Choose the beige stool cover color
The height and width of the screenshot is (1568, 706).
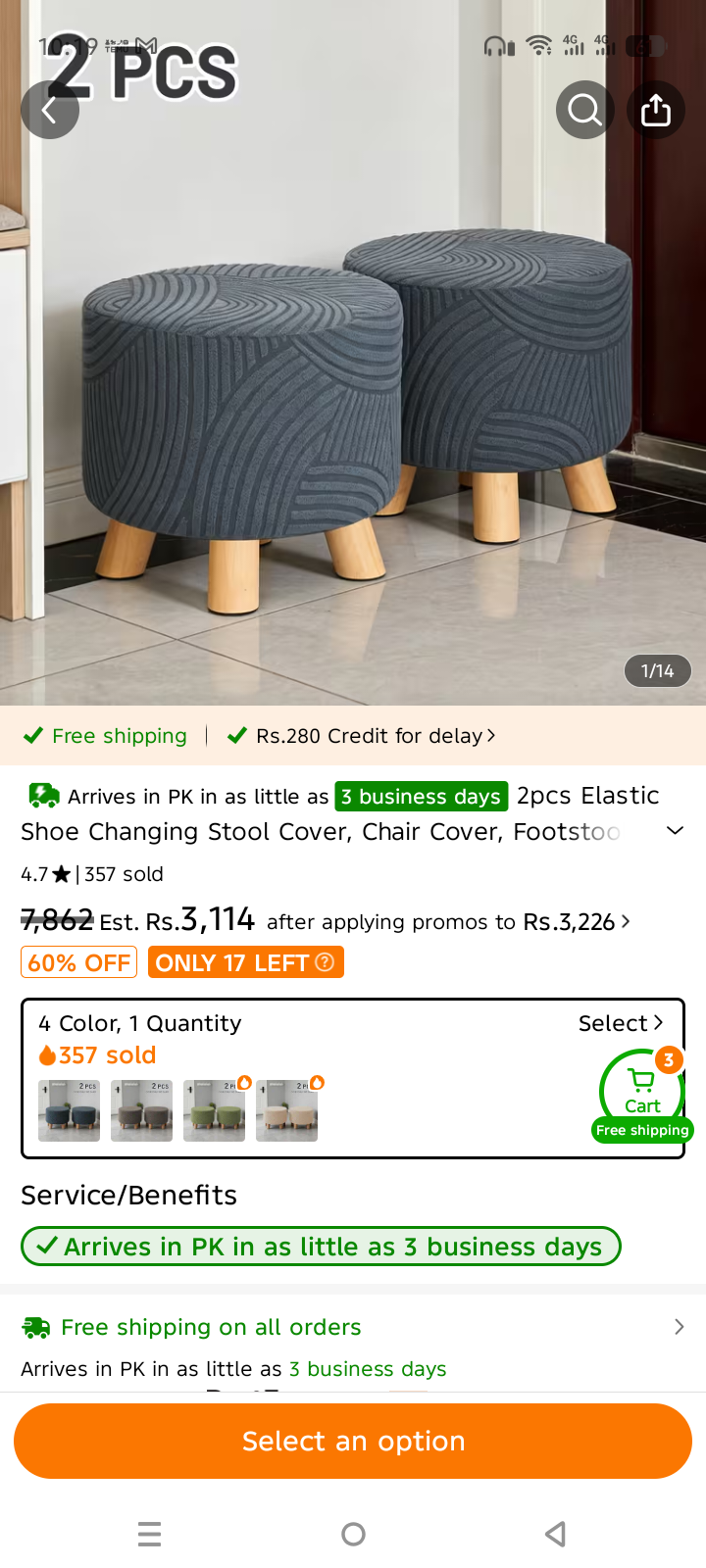(286, 1110)
